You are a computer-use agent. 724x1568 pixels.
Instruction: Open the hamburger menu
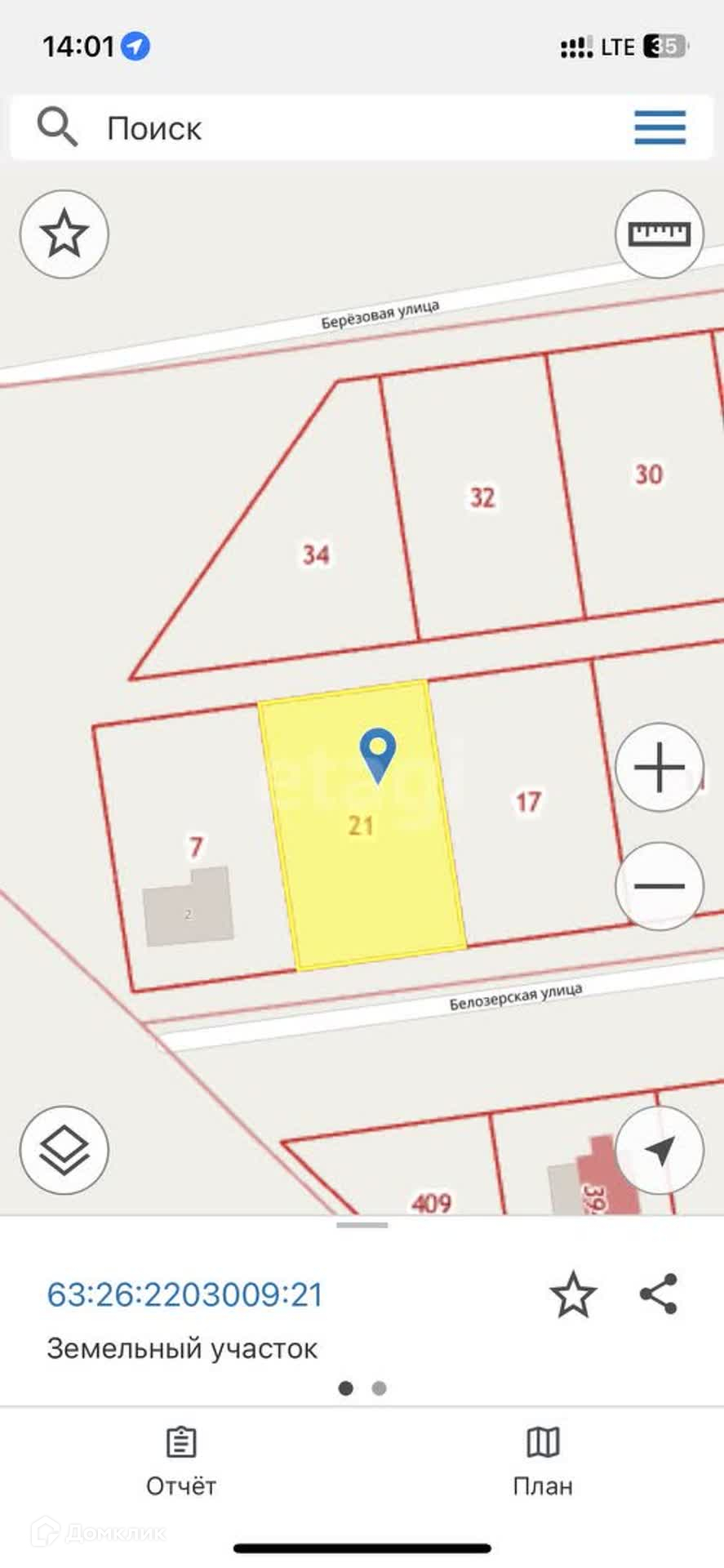coord(660,128)
